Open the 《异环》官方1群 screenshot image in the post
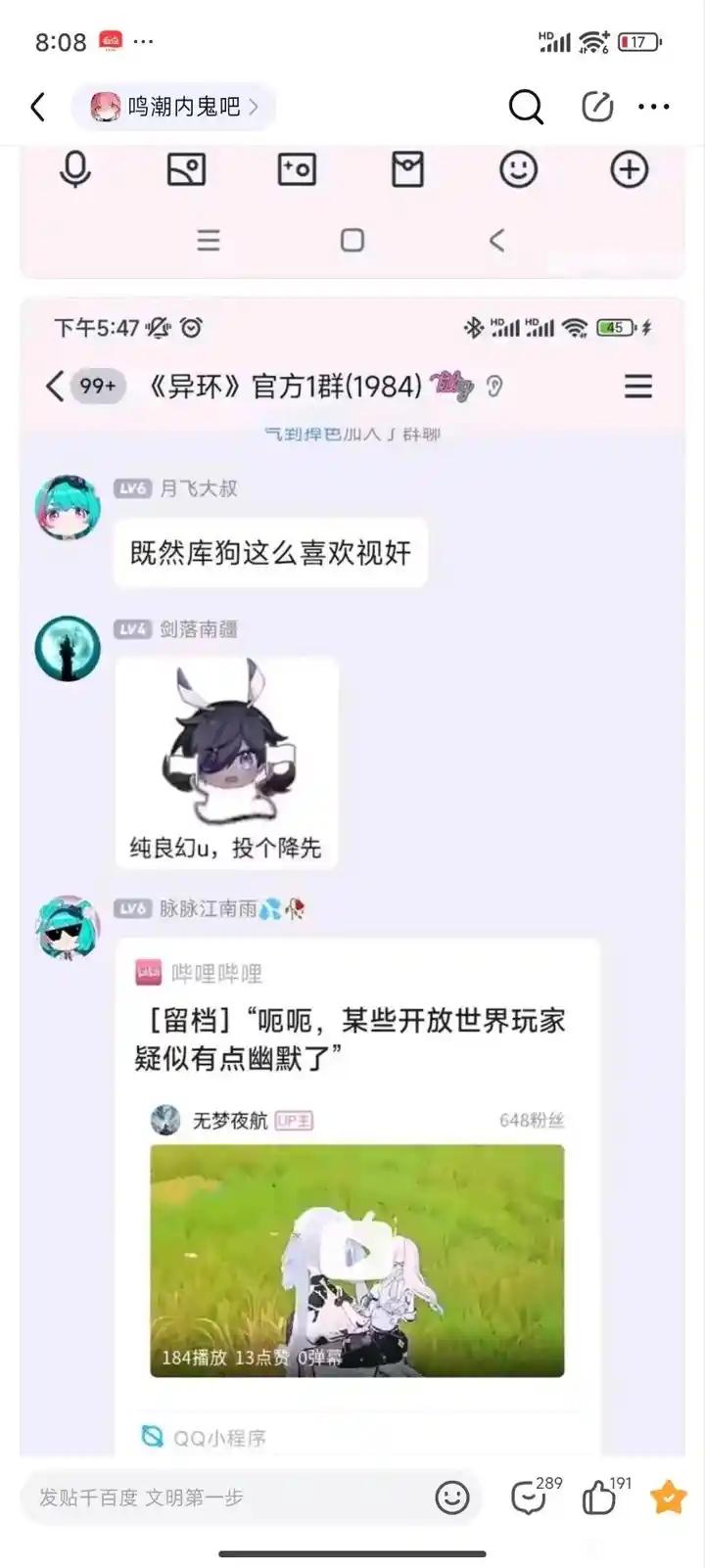 [352, 876]
